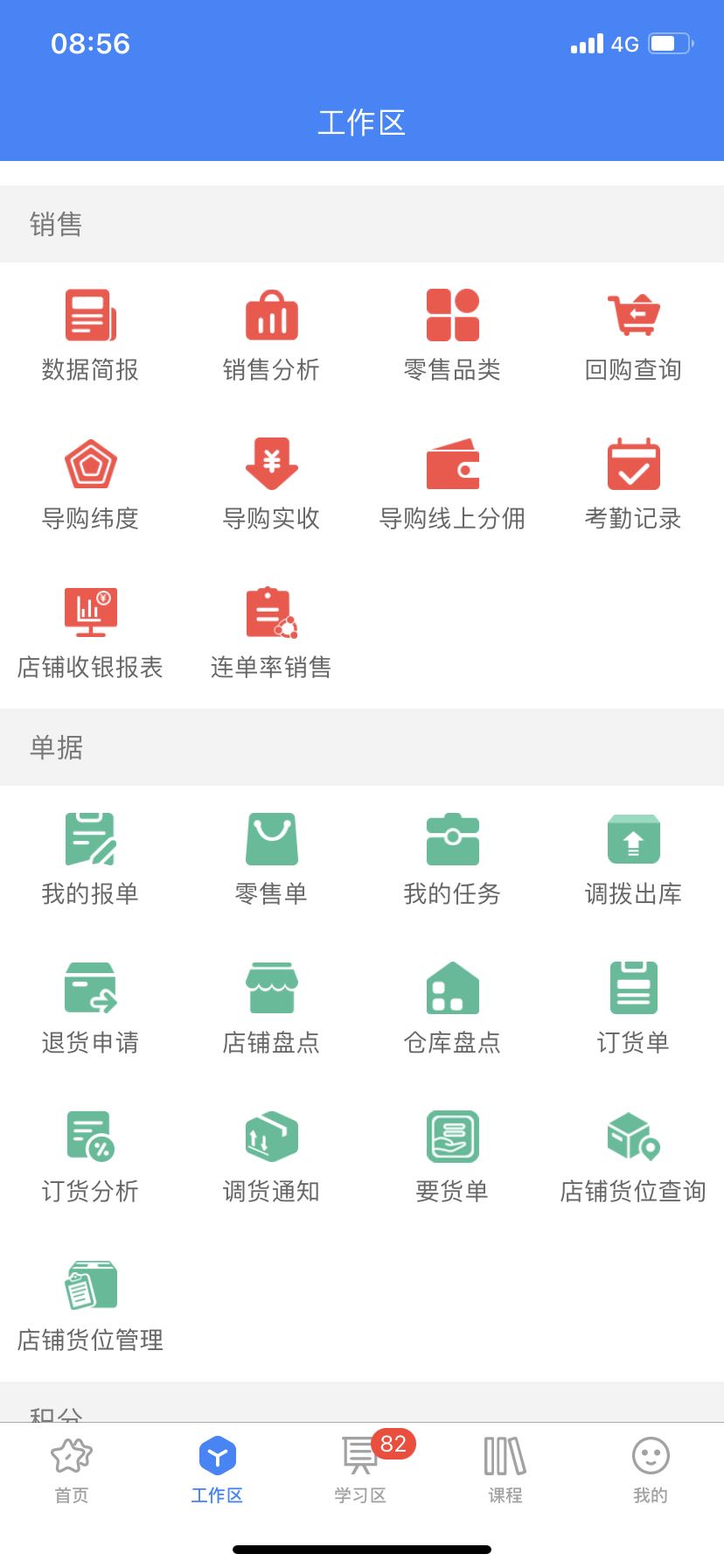Open 退货申请
This screenshot has width=724, height=1568.
click(x=90, y=1006)
